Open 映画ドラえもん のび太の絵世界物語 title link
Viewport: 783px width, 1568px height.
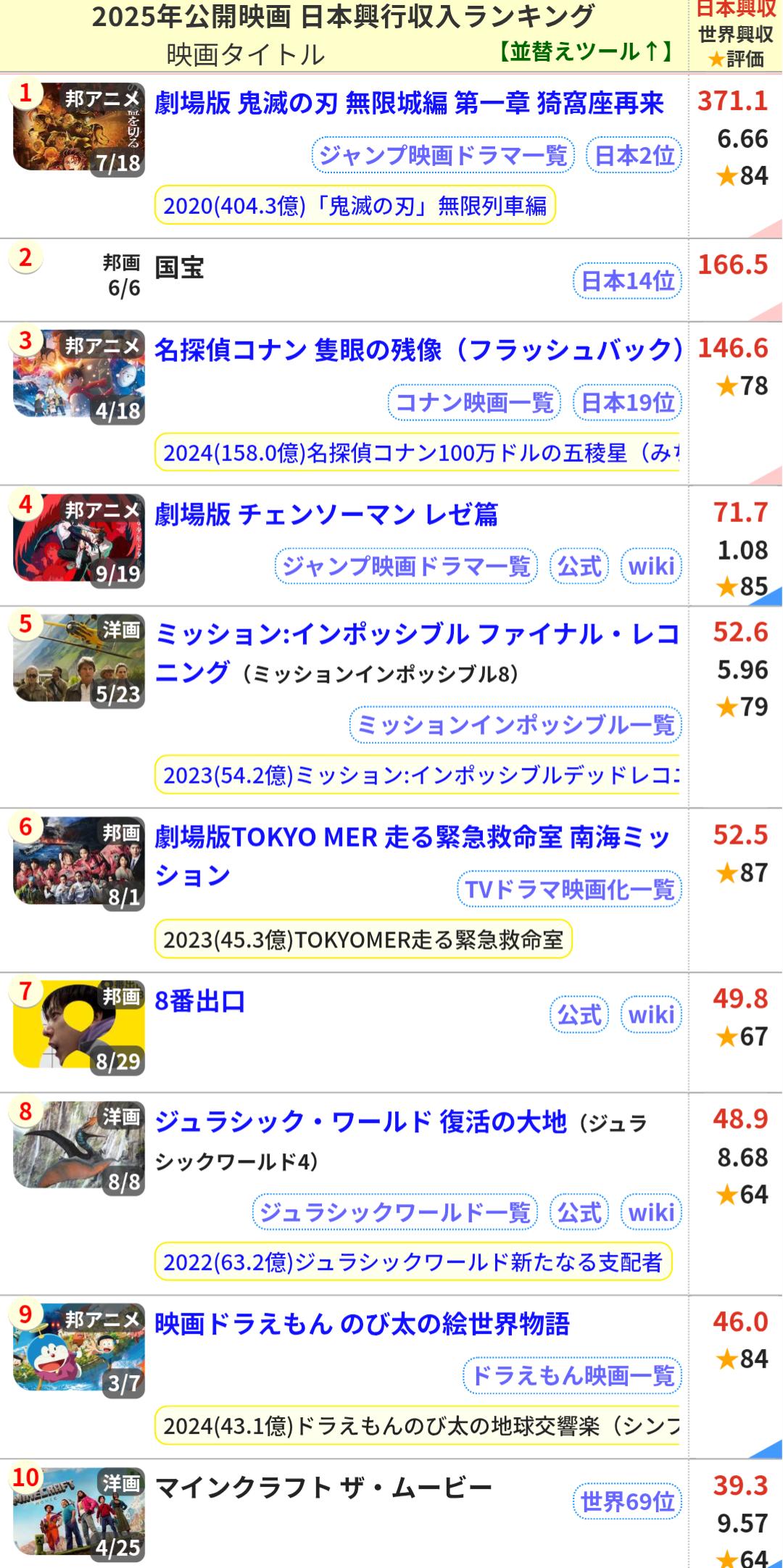pyautogui.click(x=362, y=1324)
